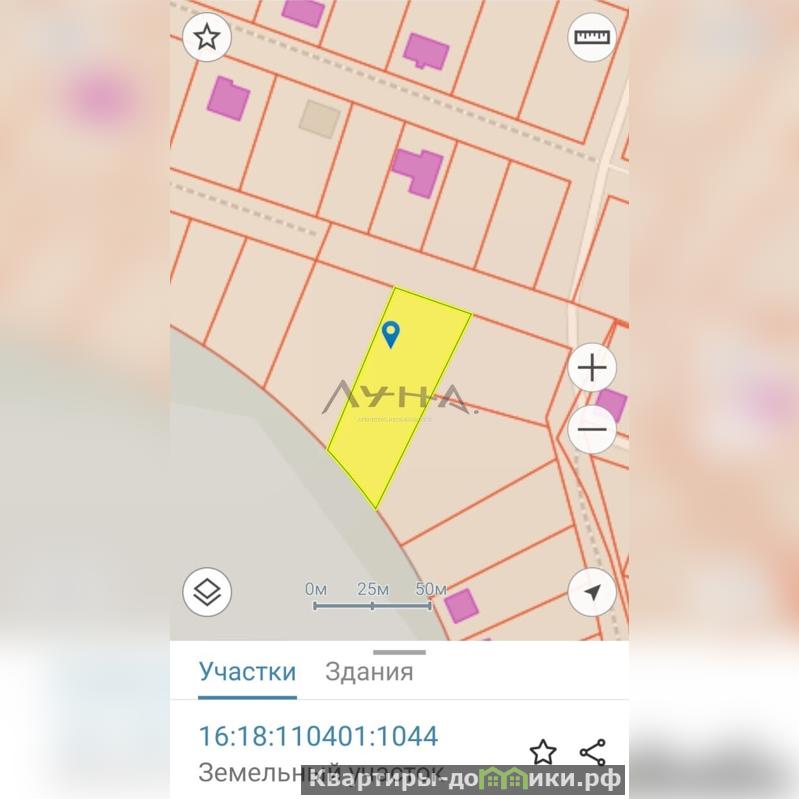This screenshot has width=799, height=799.
Task: Switch to the Участки tab
Action: (247, 671)
